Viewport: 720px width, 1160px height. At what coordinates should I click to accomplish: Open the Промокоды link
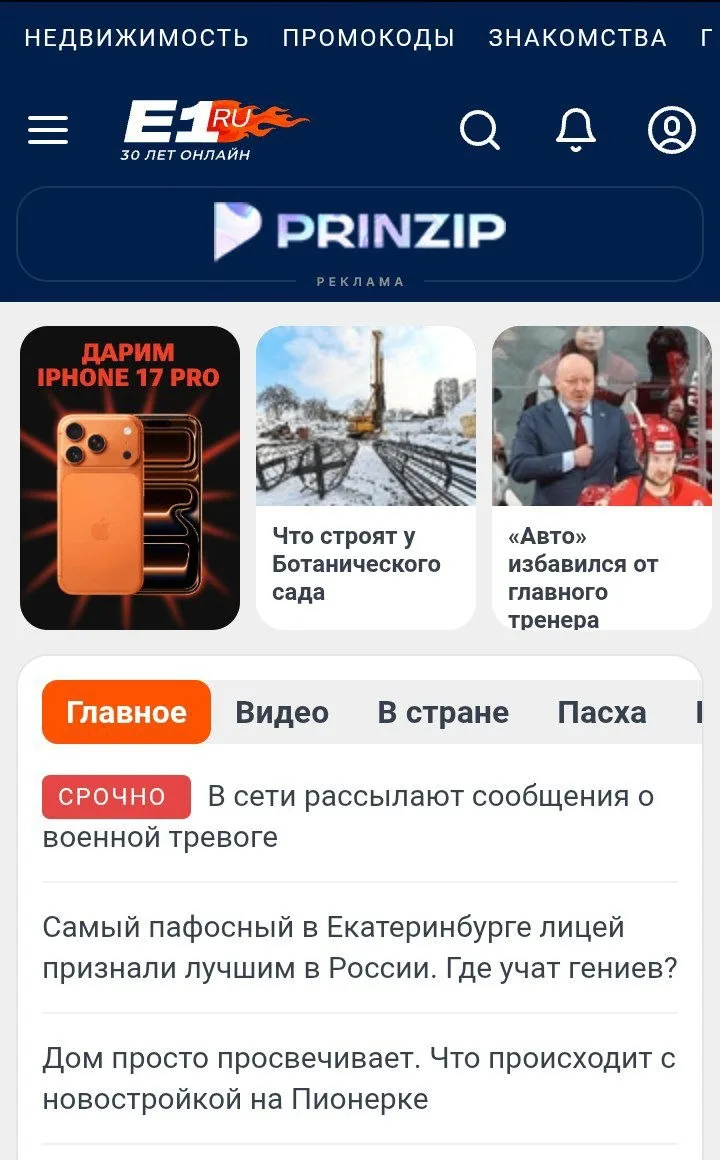pyautogui.click(x=368, y=38)
